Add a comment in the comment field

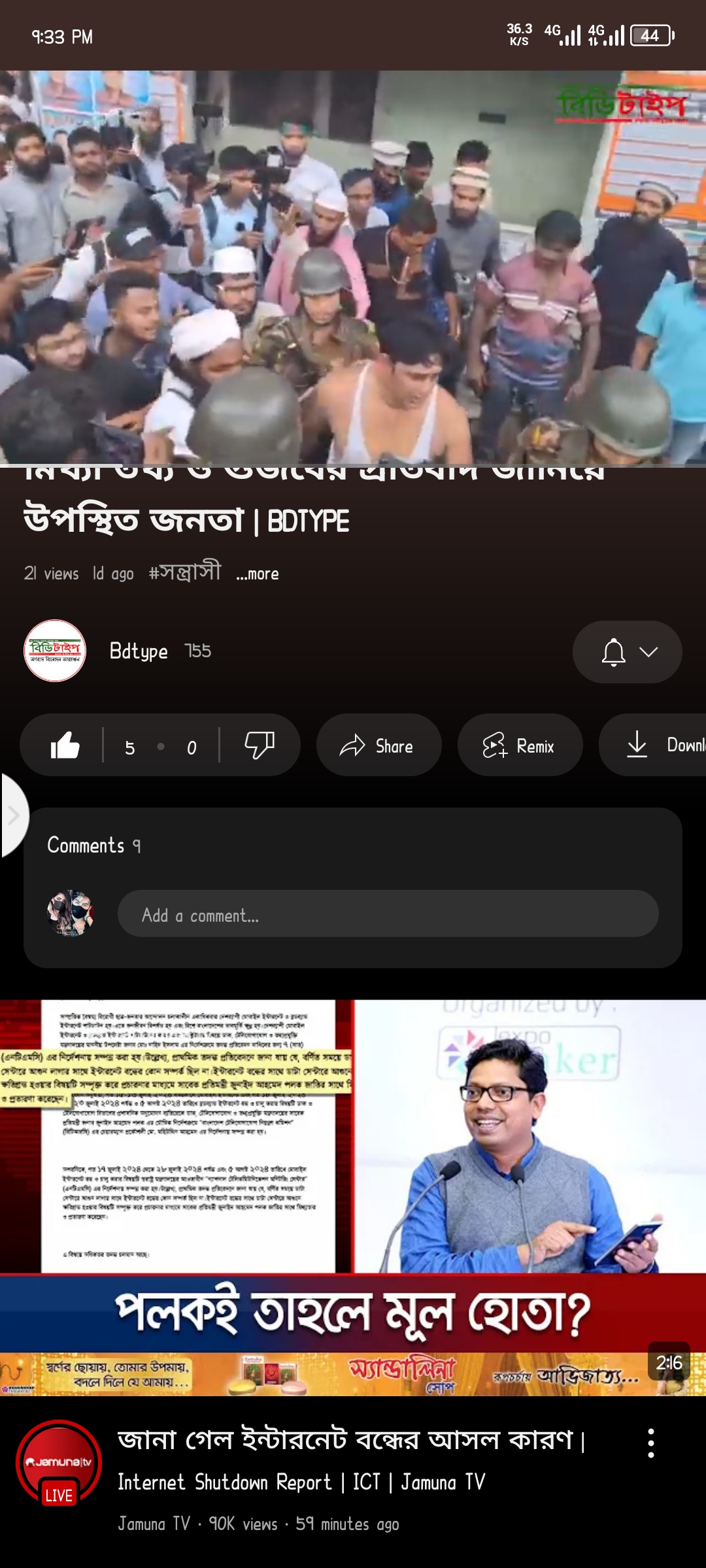click(x=388, y=913)
